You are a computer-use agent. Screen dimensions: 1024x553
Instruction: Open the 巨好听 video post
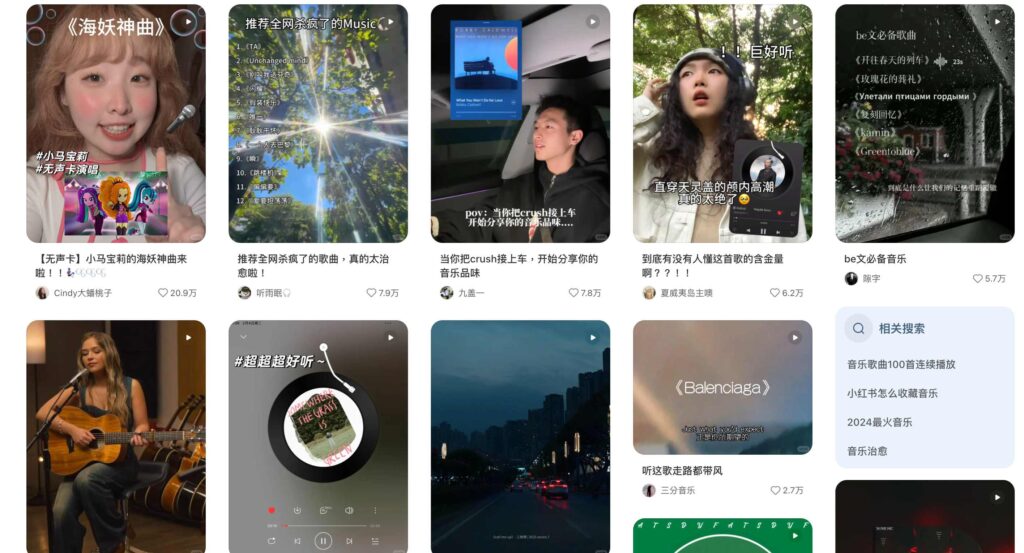click(x=722, y=123)
